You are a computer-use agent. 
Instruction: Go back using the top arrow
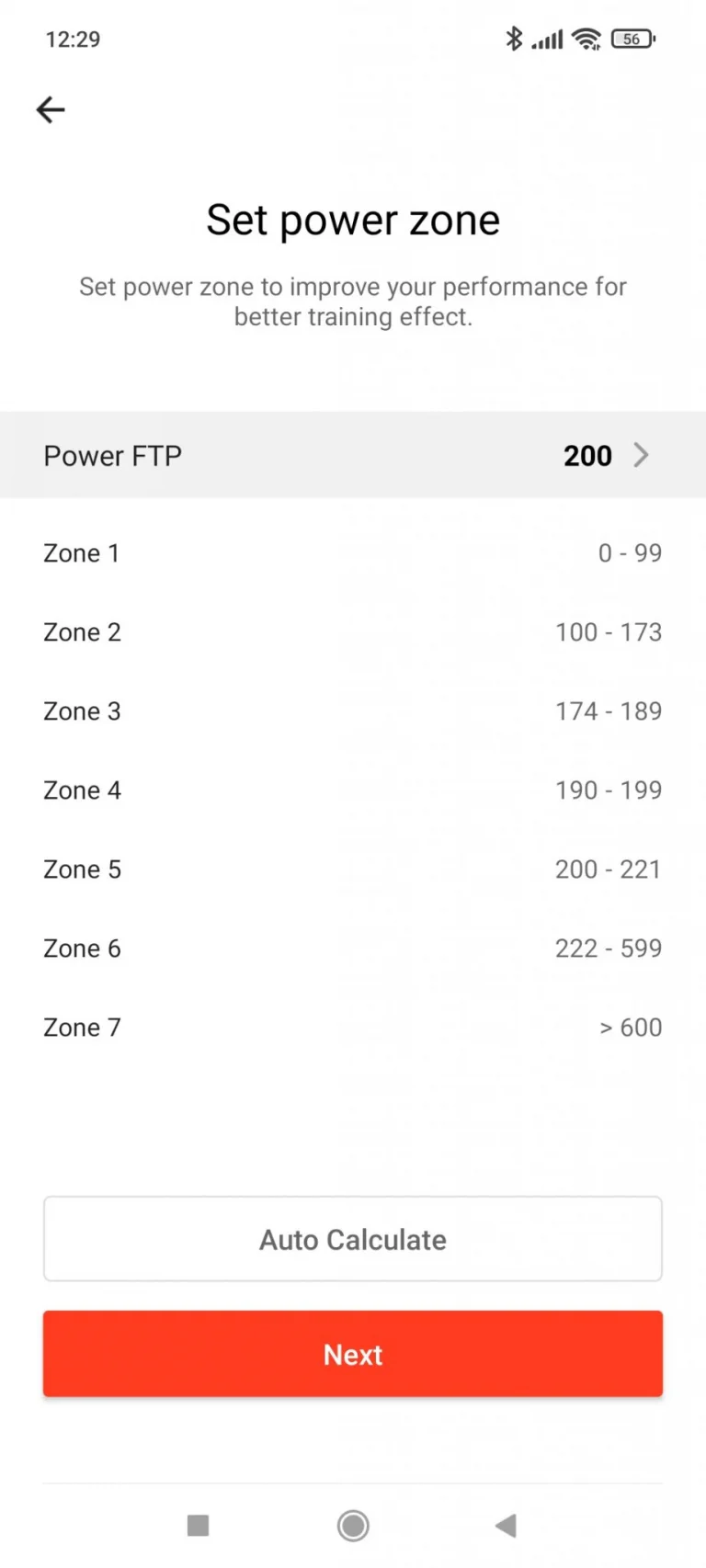51,110
